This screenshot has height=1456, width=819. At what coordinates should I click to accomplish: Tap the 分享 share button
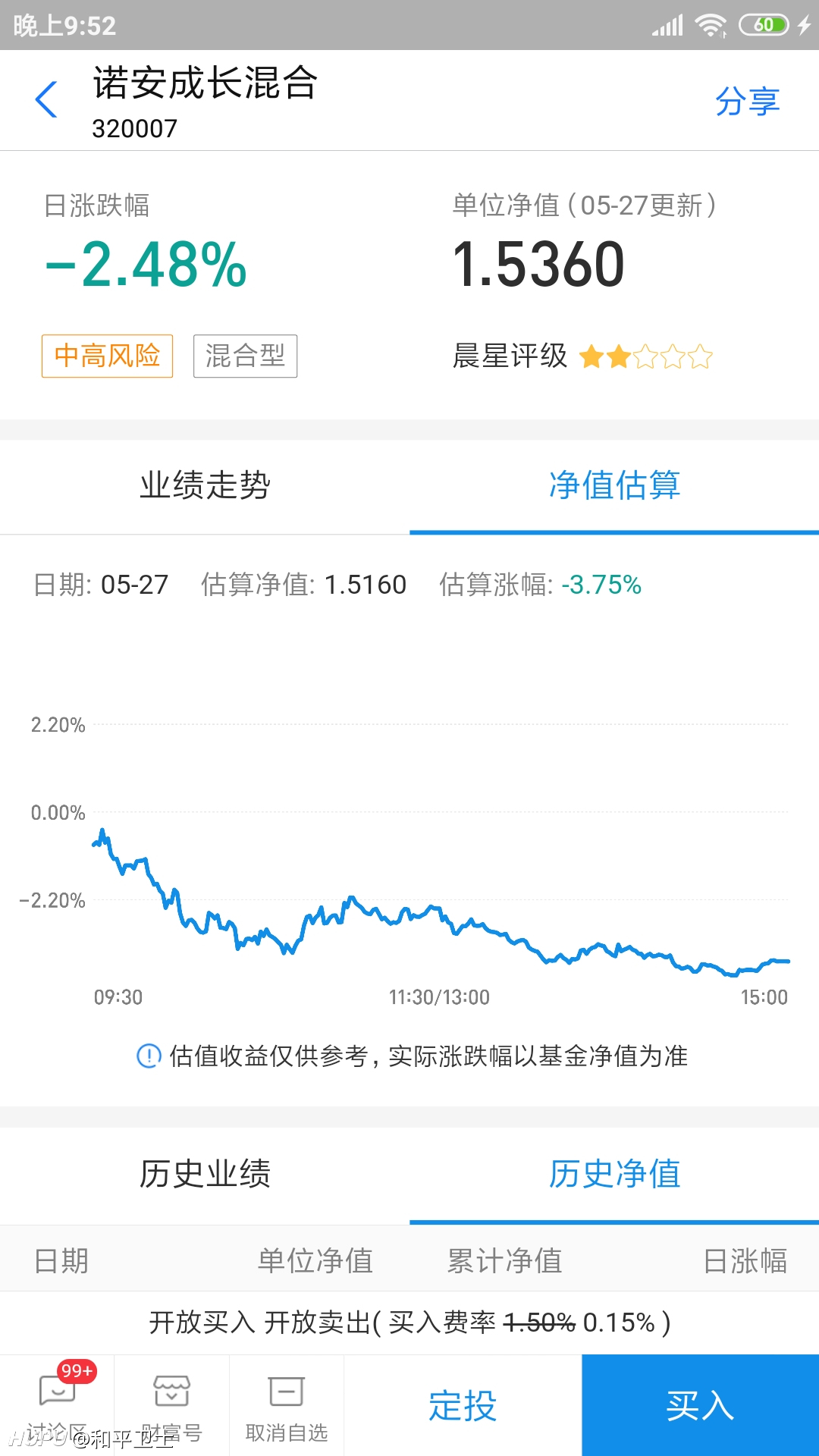pos(748,101)
